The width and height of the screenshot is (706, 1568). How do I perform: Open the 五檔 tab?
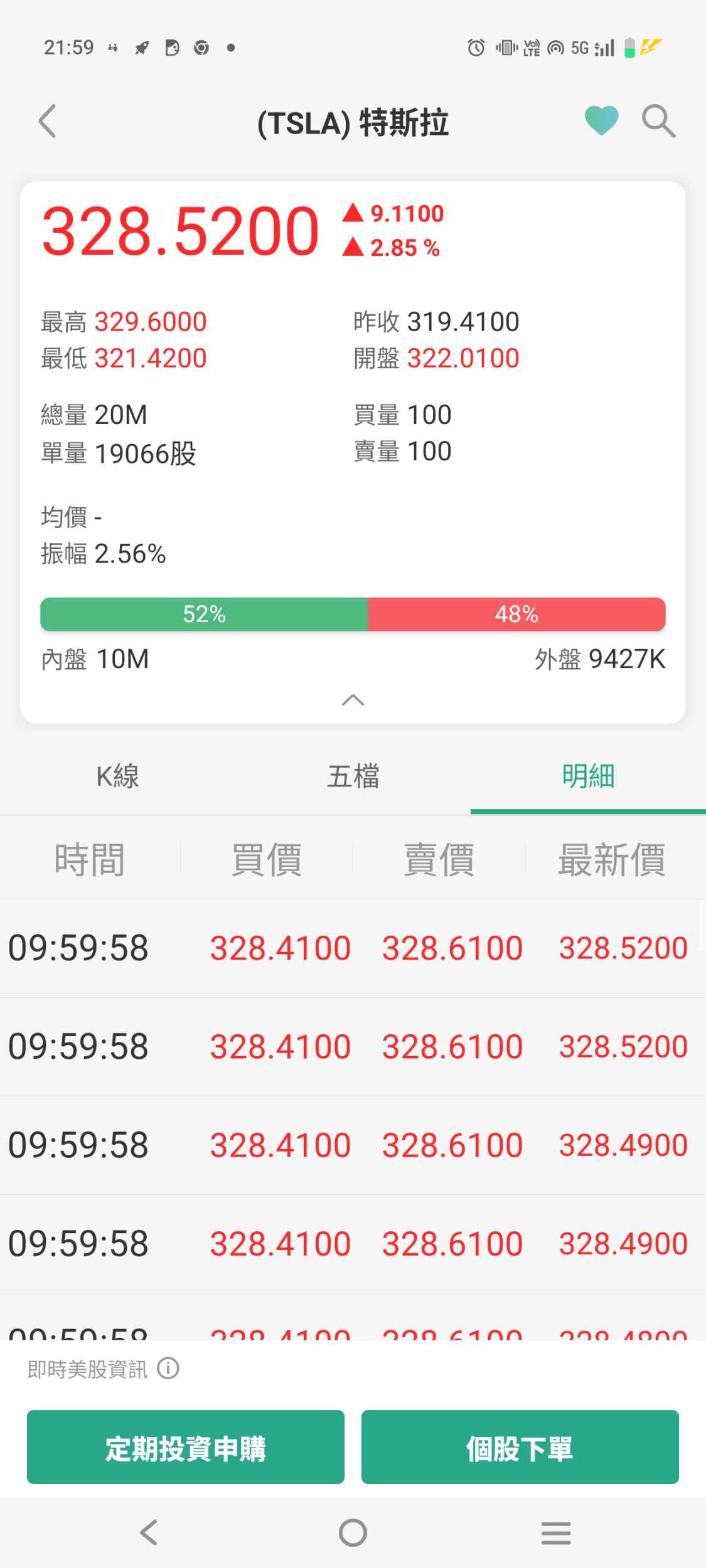353,776
